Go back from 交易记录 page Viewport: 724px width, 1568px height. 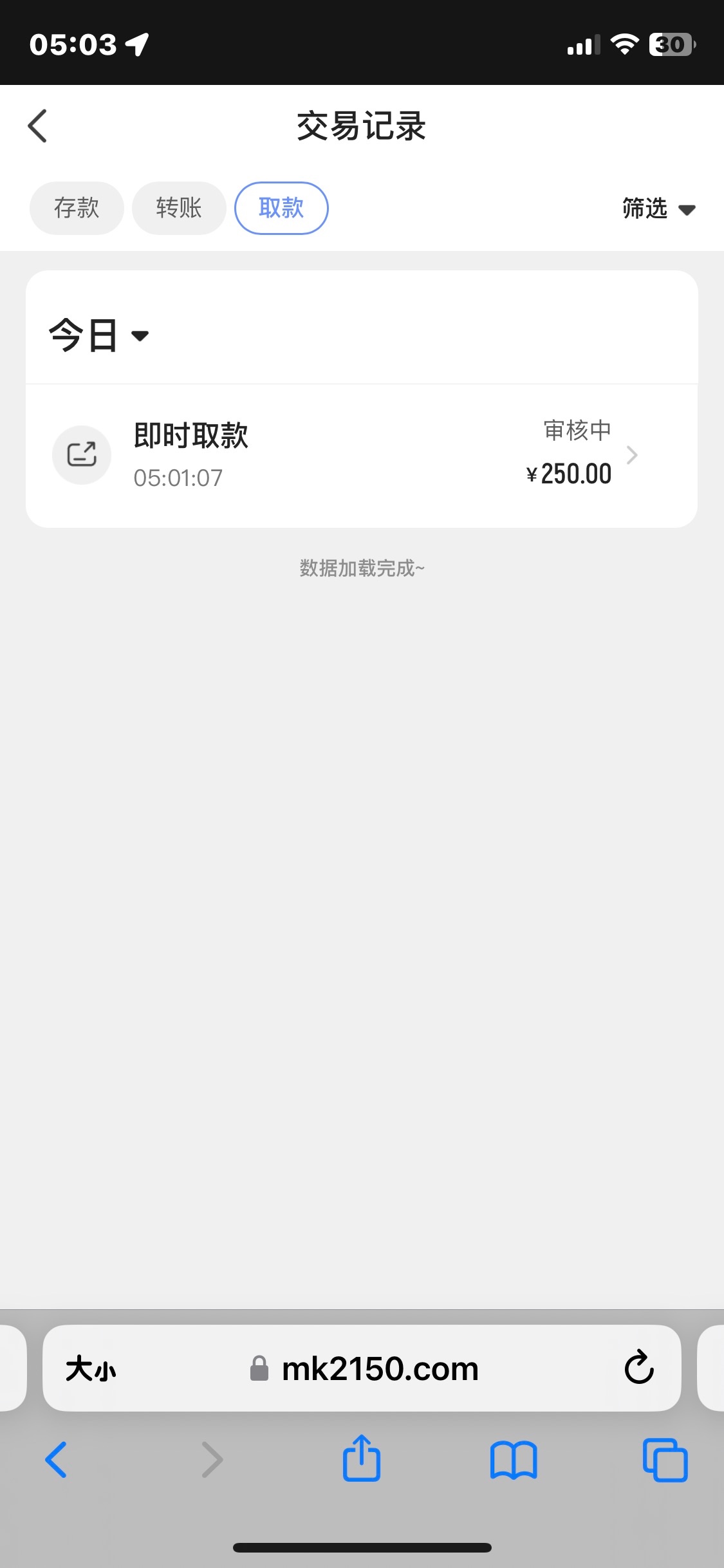click(x=37, y=126)
